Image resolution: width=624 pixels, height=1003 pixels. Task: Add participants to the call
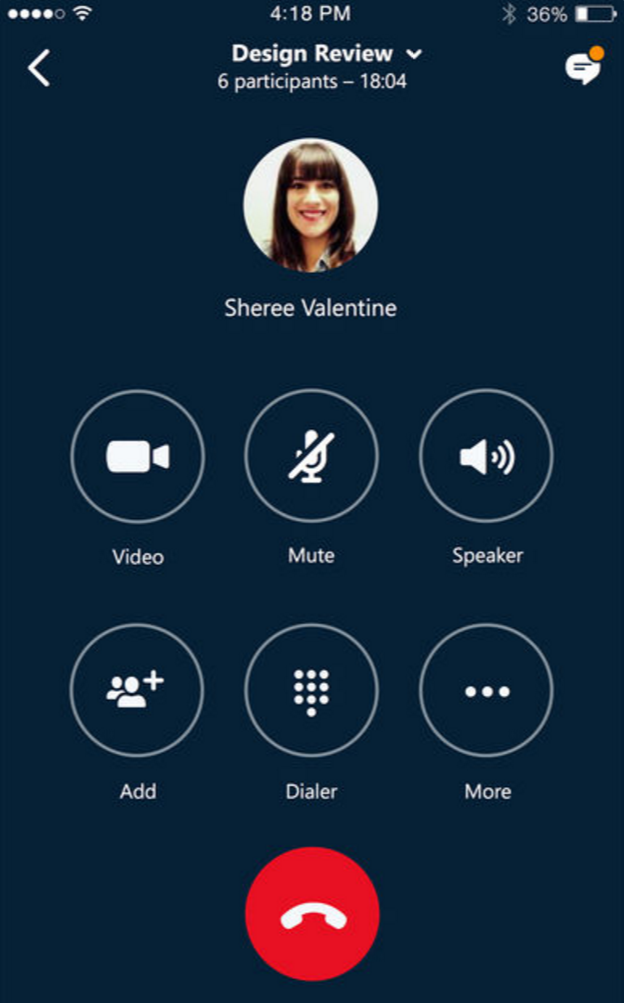click(137, 690)
